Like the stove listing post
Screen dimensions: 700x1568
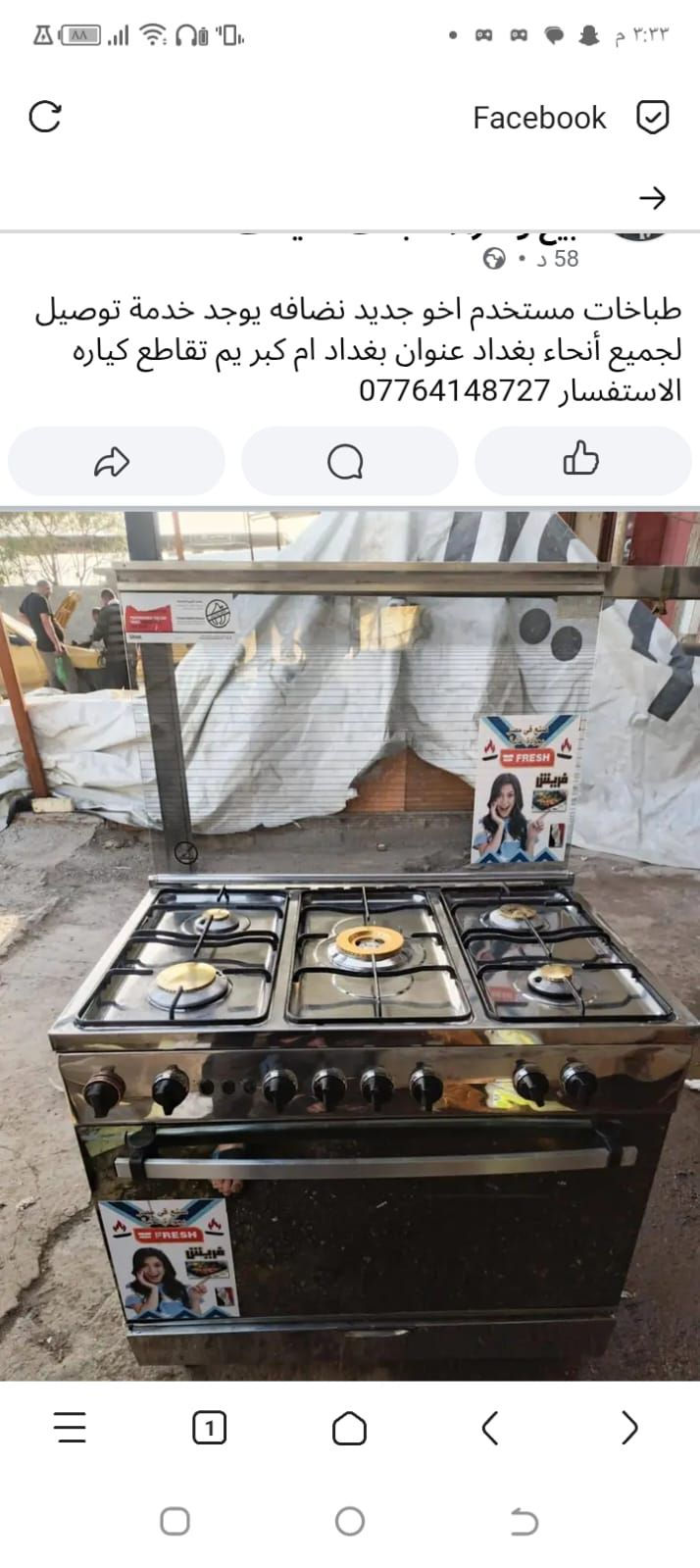[582, 461]
